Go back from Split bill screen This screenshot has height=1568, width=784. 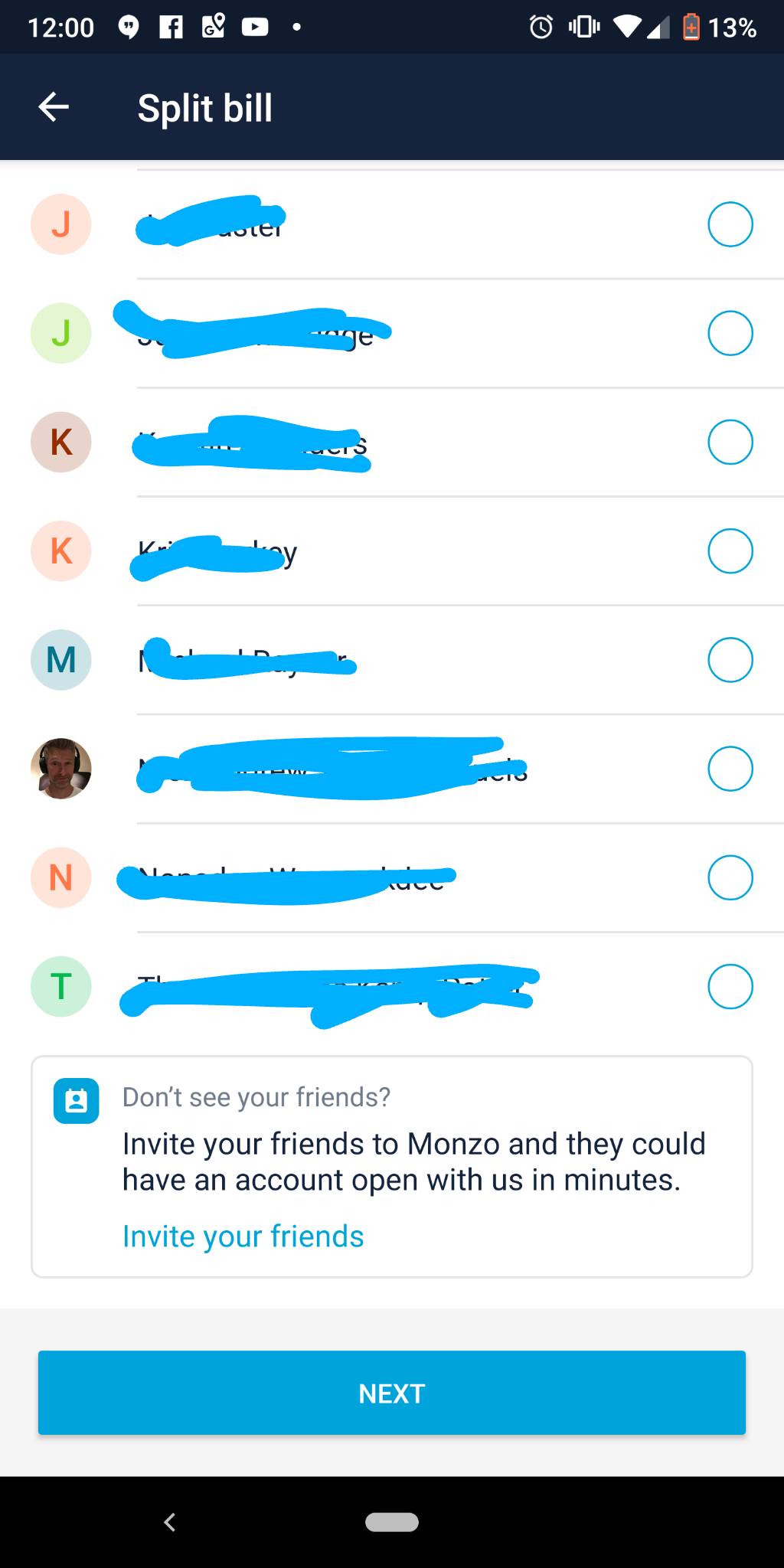54,107
